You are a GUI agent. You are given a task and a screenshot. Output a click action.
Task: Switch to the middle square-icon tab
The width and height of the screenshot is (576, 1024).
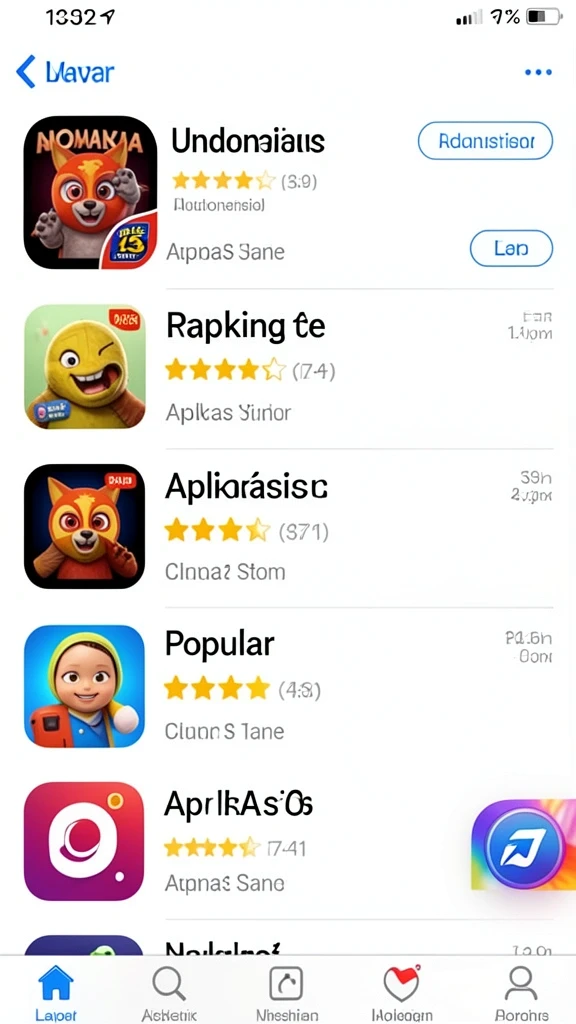pos(287,993)
